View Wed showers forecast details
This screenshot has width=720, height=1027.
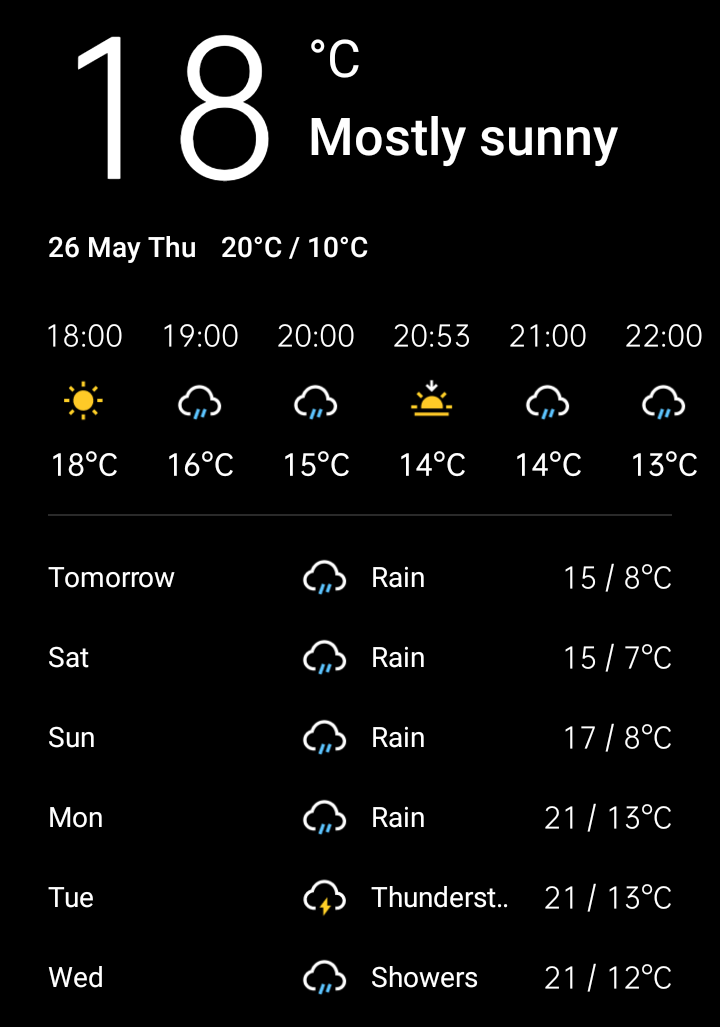coord(360,978)
